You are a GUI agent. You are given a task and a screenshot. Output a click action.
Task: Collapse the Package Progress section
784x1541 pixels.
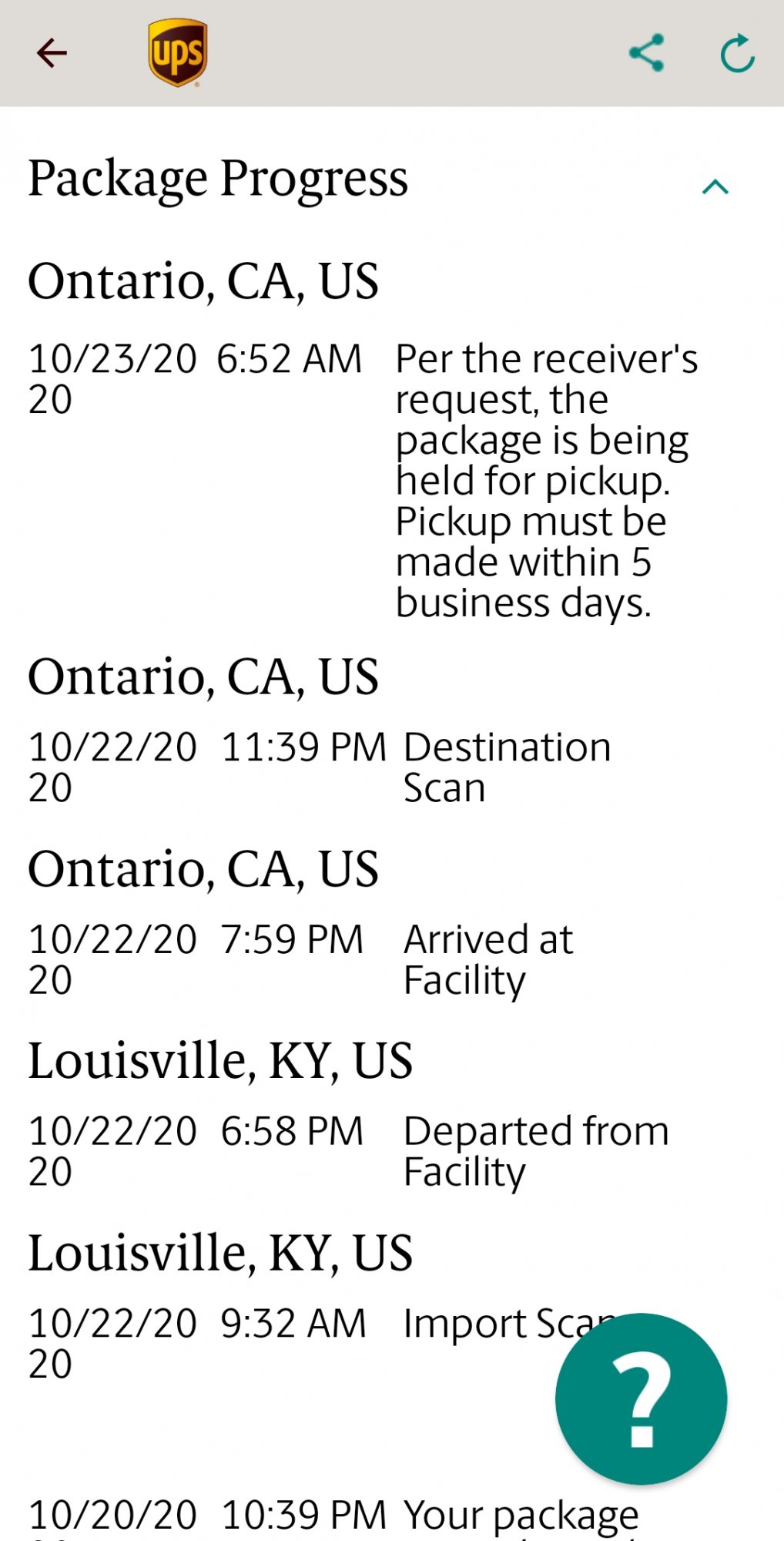click(x=715, y=186)
